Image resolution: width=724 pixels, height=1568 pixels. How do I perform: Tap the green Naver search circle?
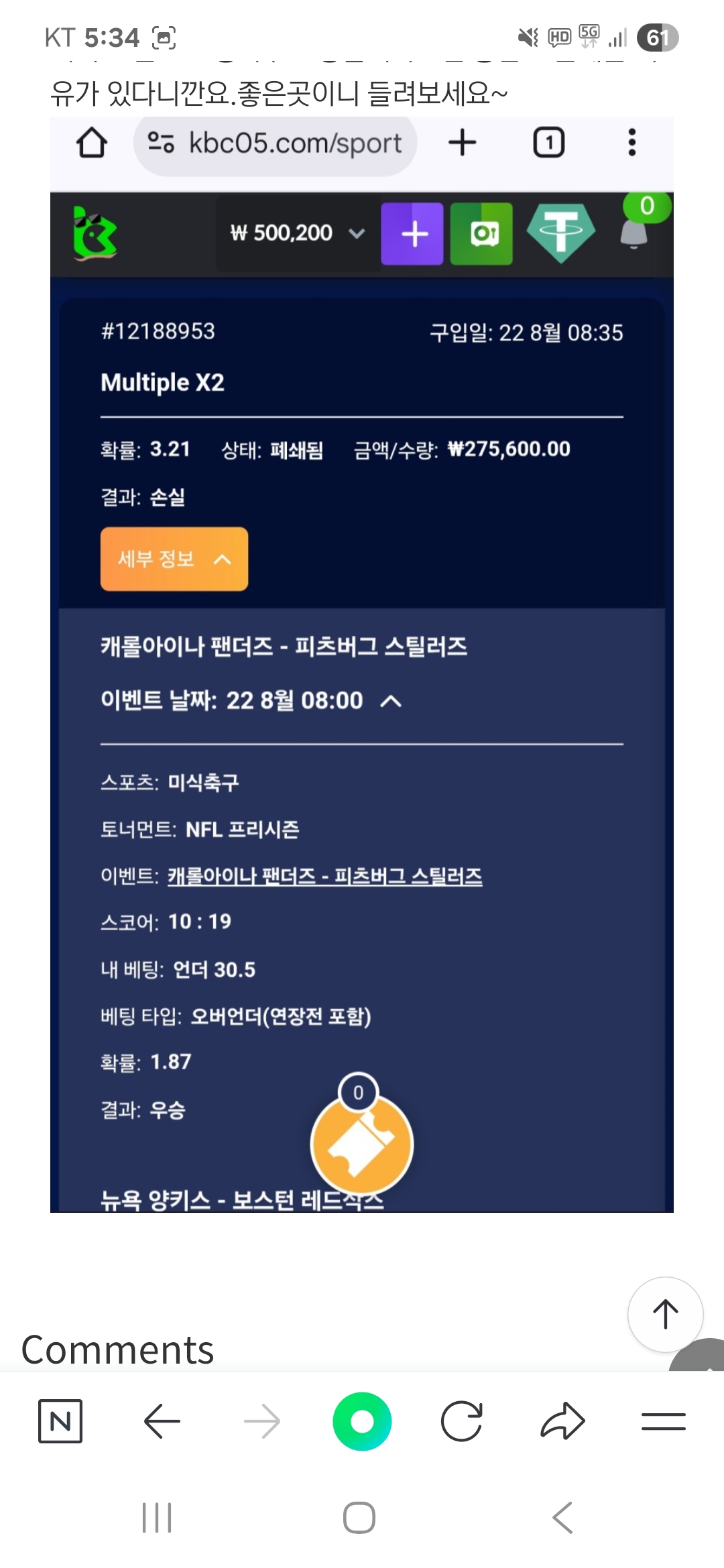pos(362,1421)
